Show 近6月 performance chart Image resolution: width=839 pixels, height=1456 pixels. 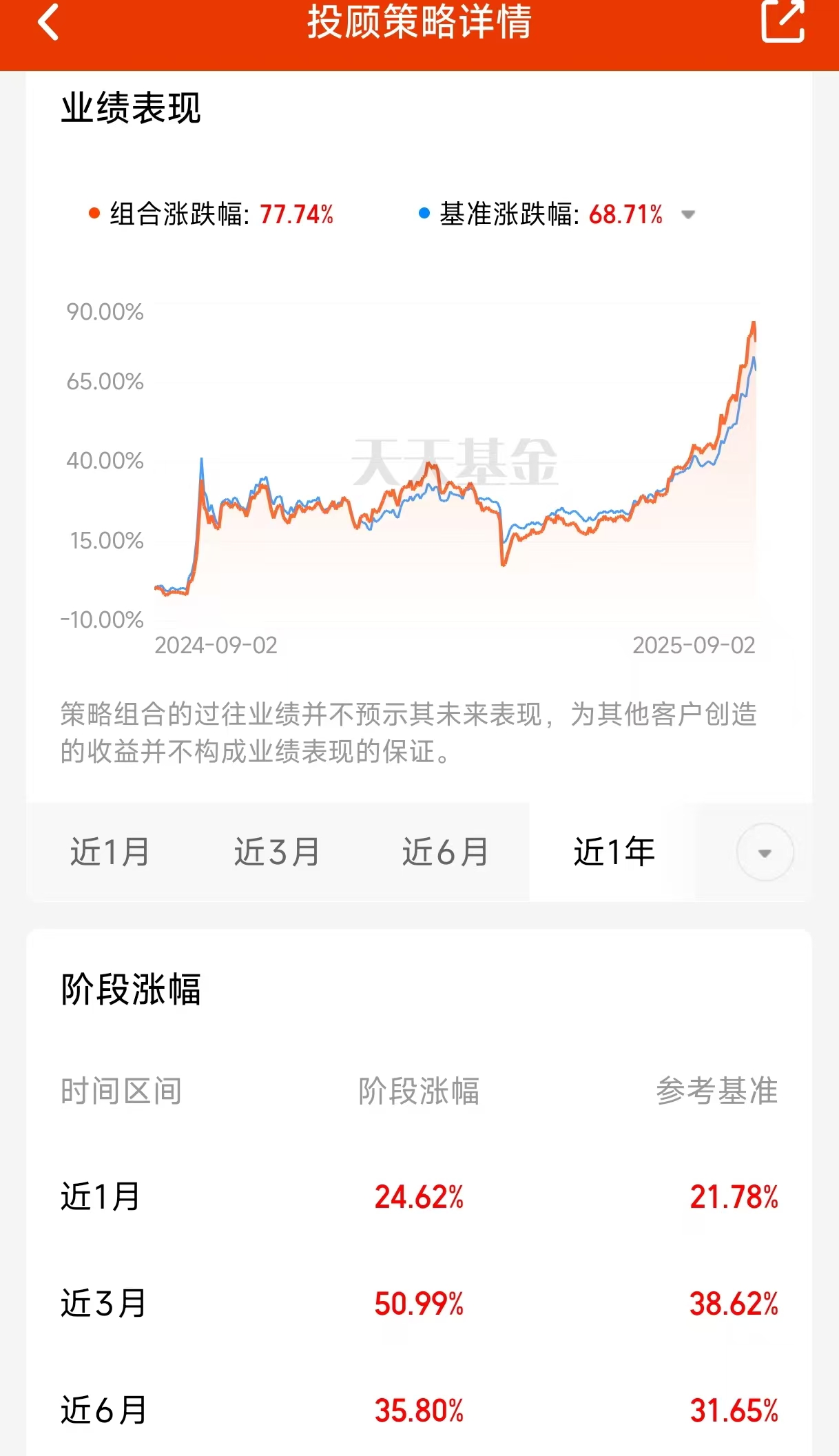pyautogui.click(x=445, y=852)
